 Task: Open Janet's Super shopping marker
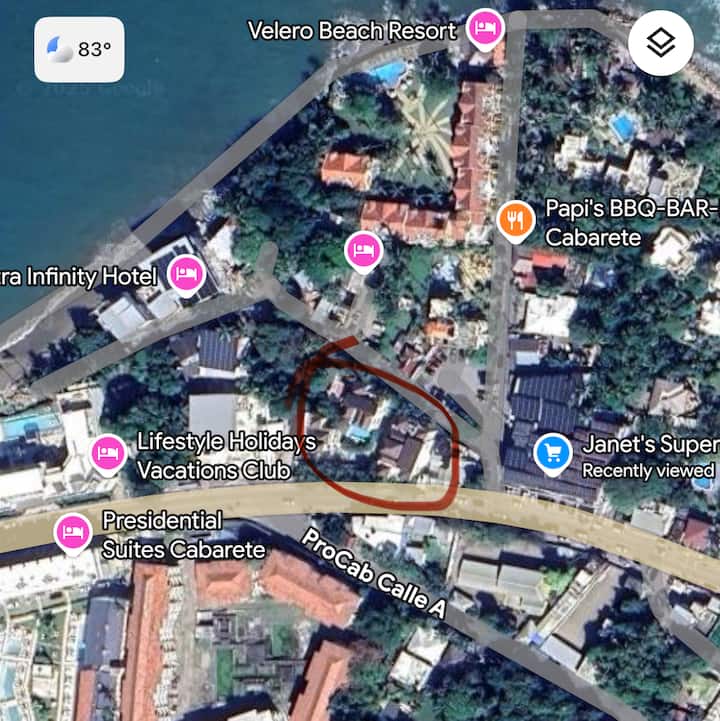click(552, 452)
